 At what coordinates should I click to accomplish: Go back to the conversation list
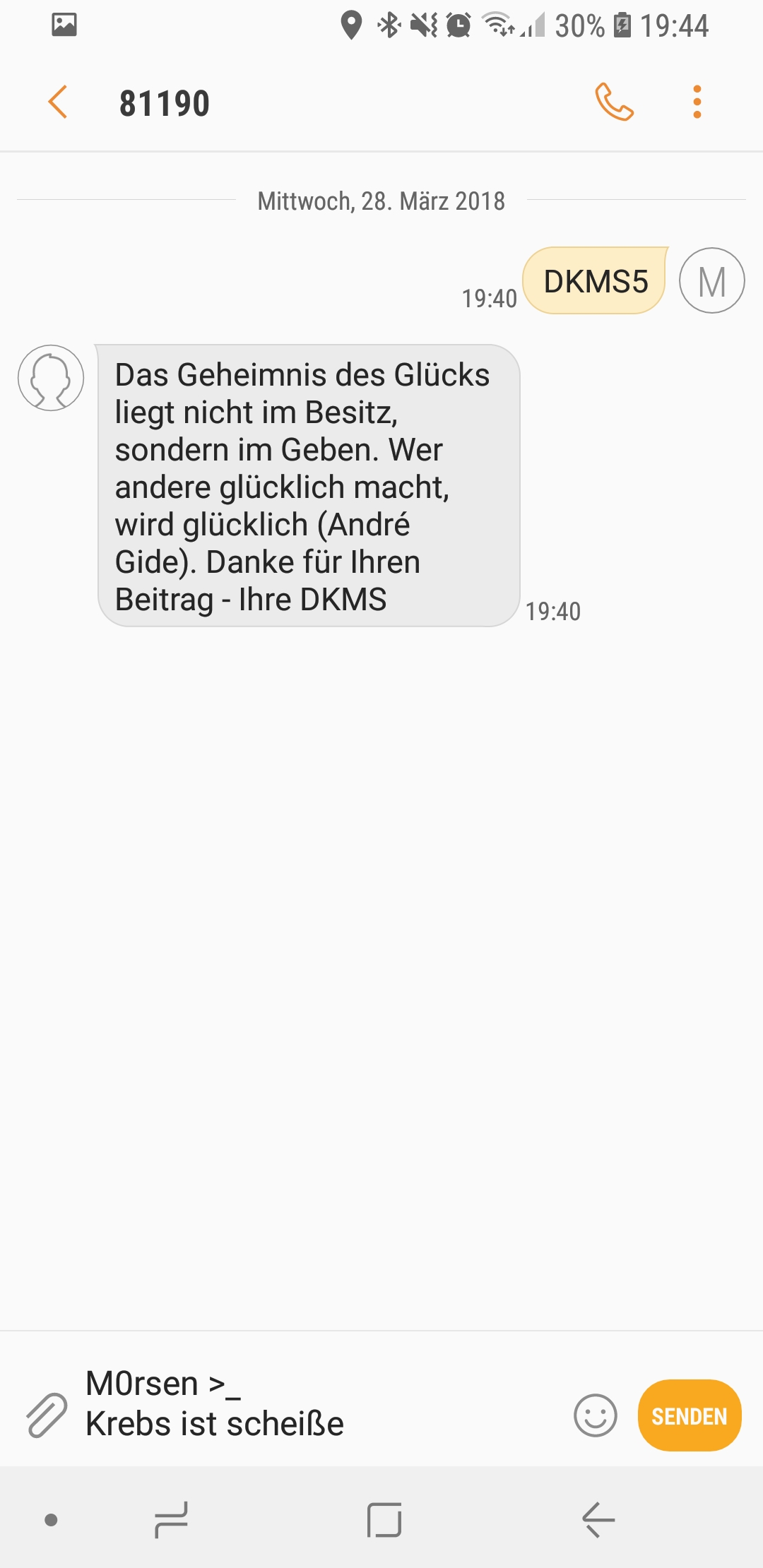(x=58, y=102)
